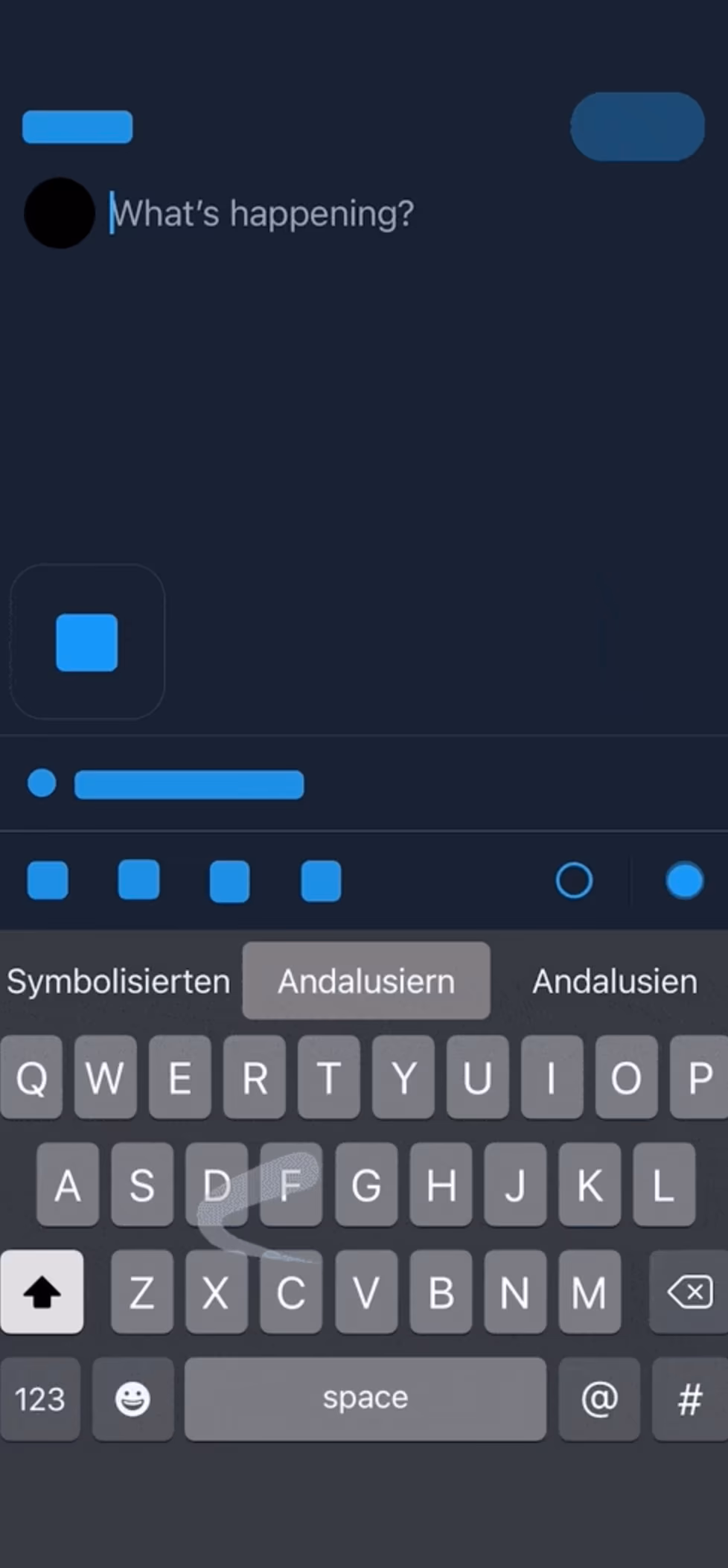Tap the space bar

[x=365, y=1399]
